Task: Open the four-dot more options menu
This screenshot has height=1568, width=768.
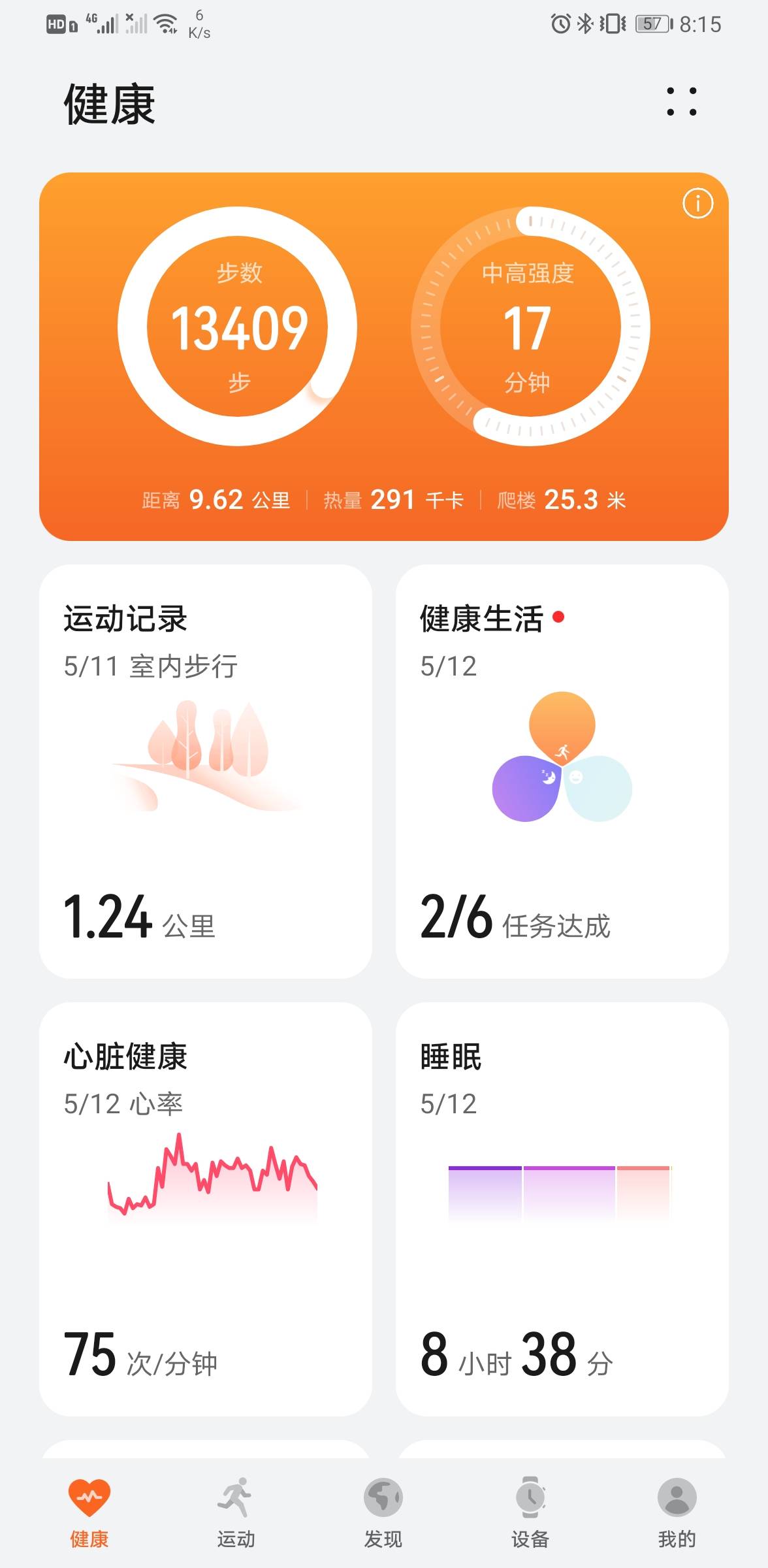Action: click(x=681, y=102)
